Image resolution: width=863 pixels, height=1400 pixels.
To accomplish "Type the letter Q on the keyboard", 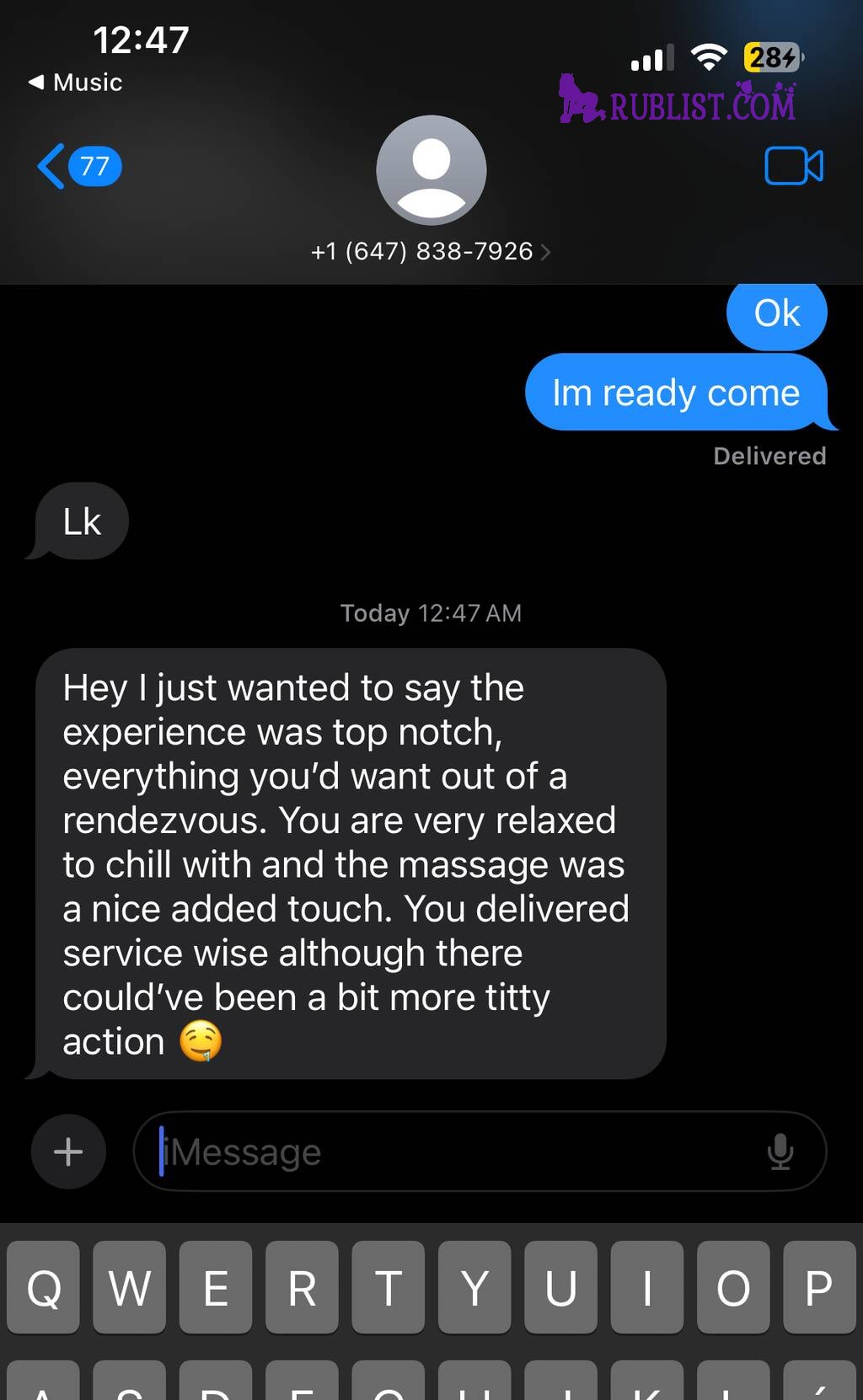I will coord(44,1287).
